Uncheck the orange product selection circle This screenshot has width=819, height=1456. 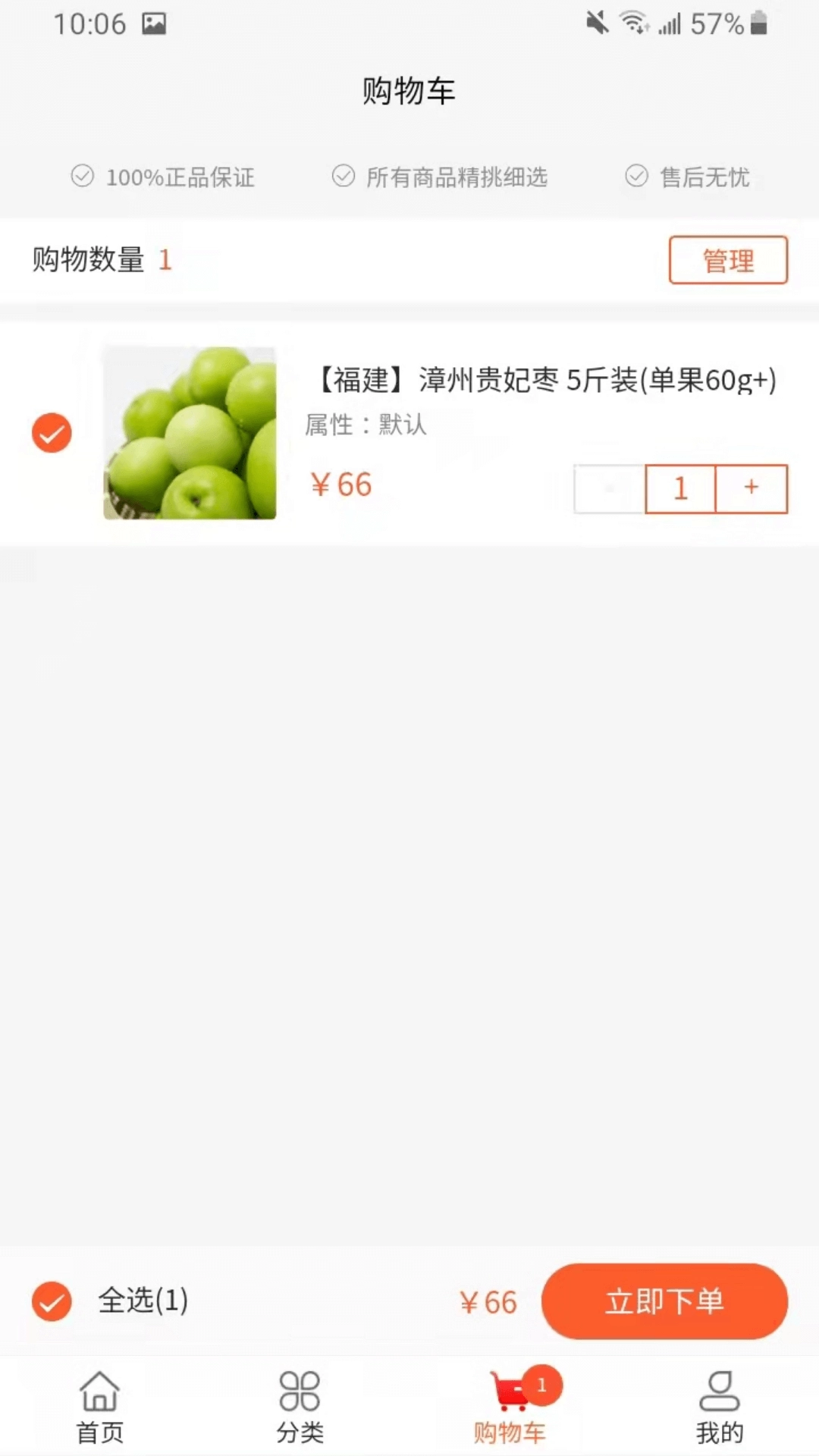[x=51, y=432]
